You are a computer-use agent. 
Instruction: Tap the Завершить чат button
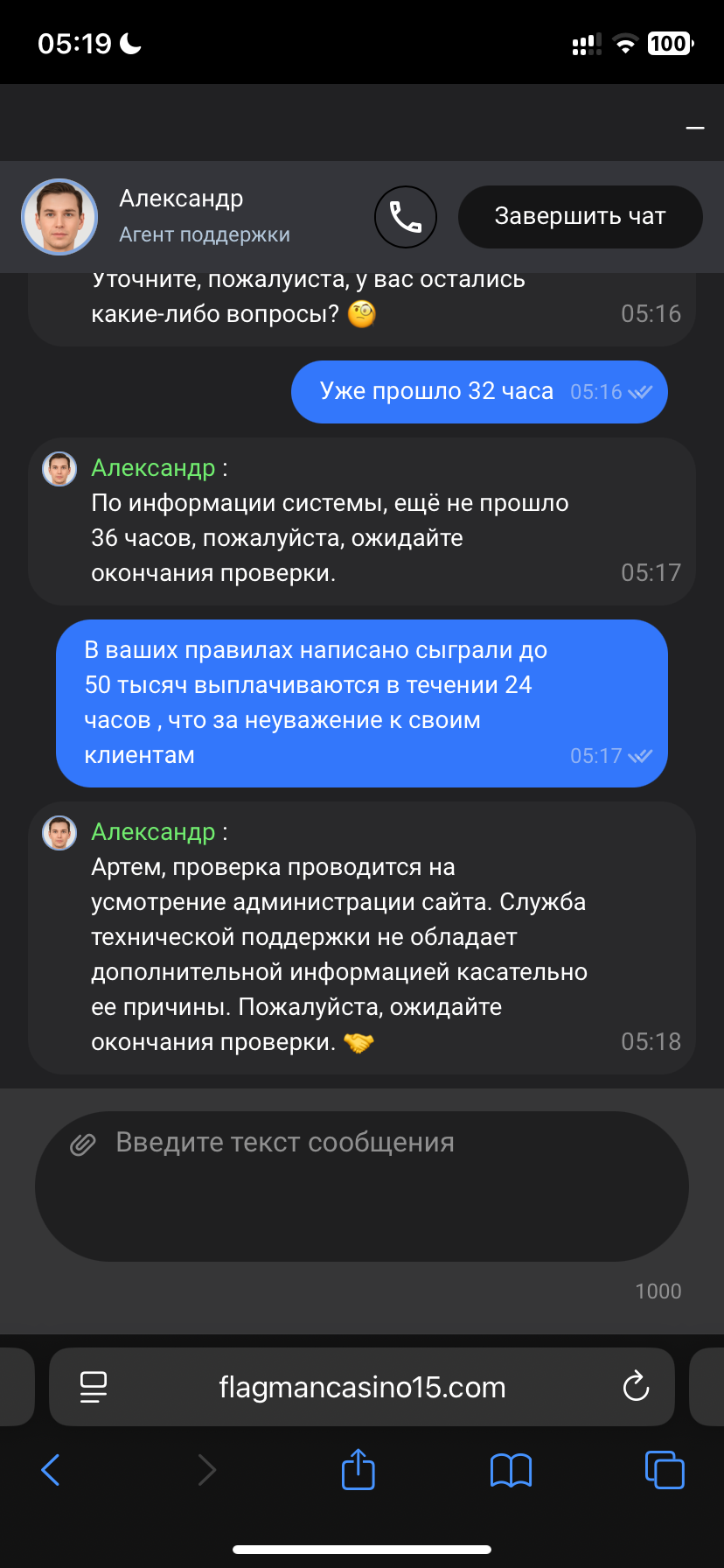[580, 217]
